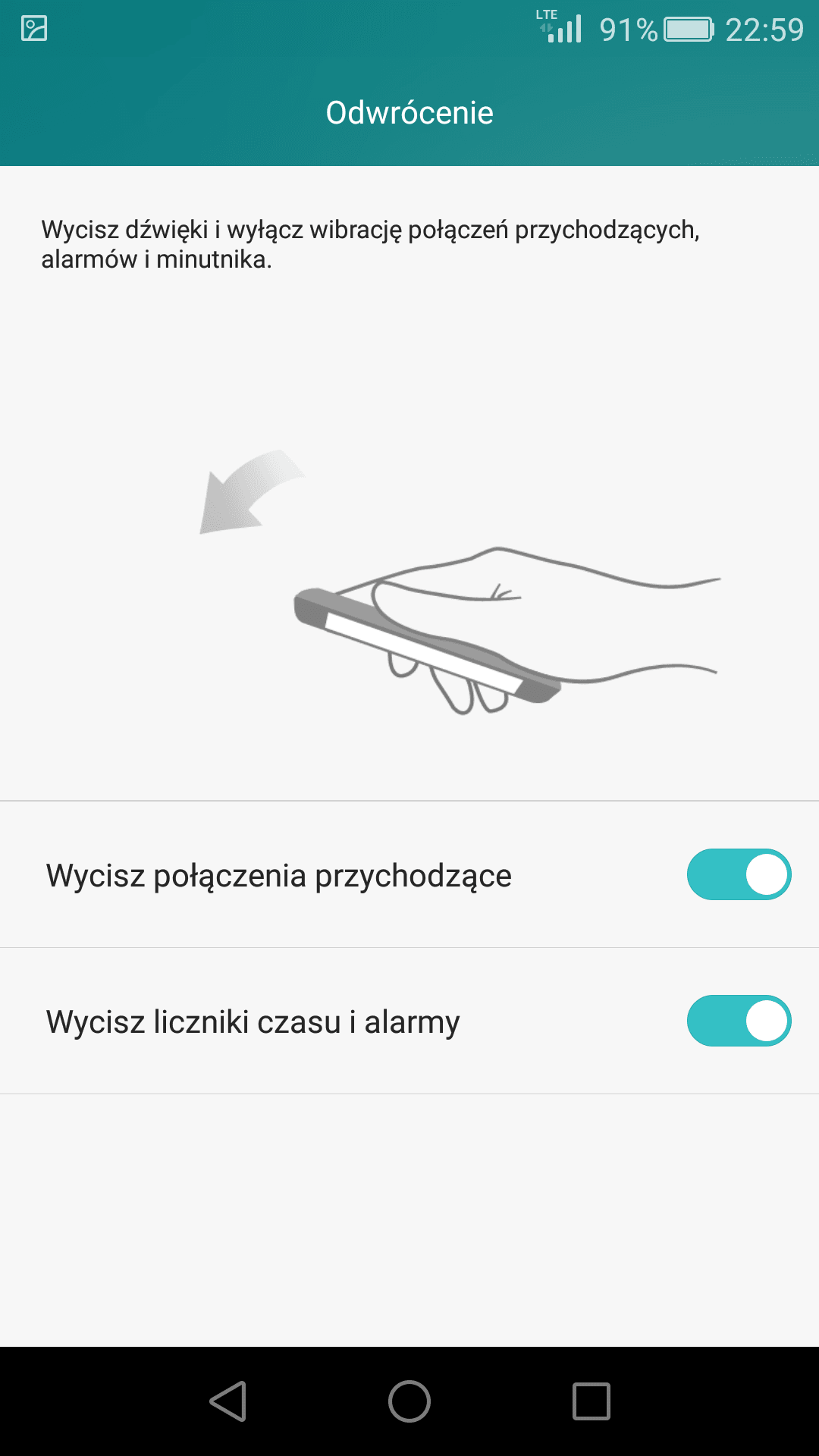Open recent apps from navigation bar
819x1456 pixels.
[591, 1401]
